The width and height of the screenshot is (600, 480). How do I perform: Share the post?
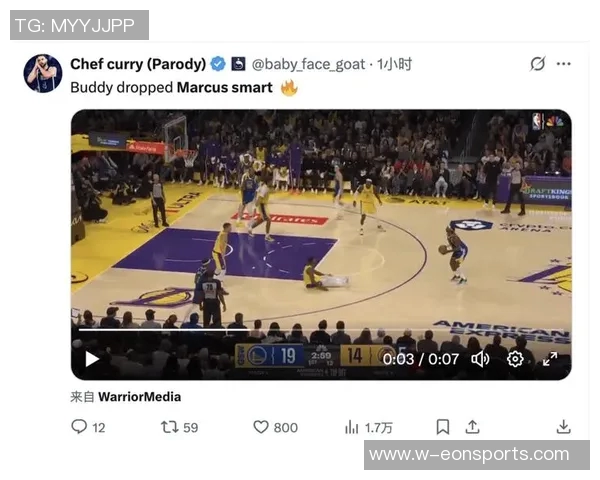click(472, 427)
